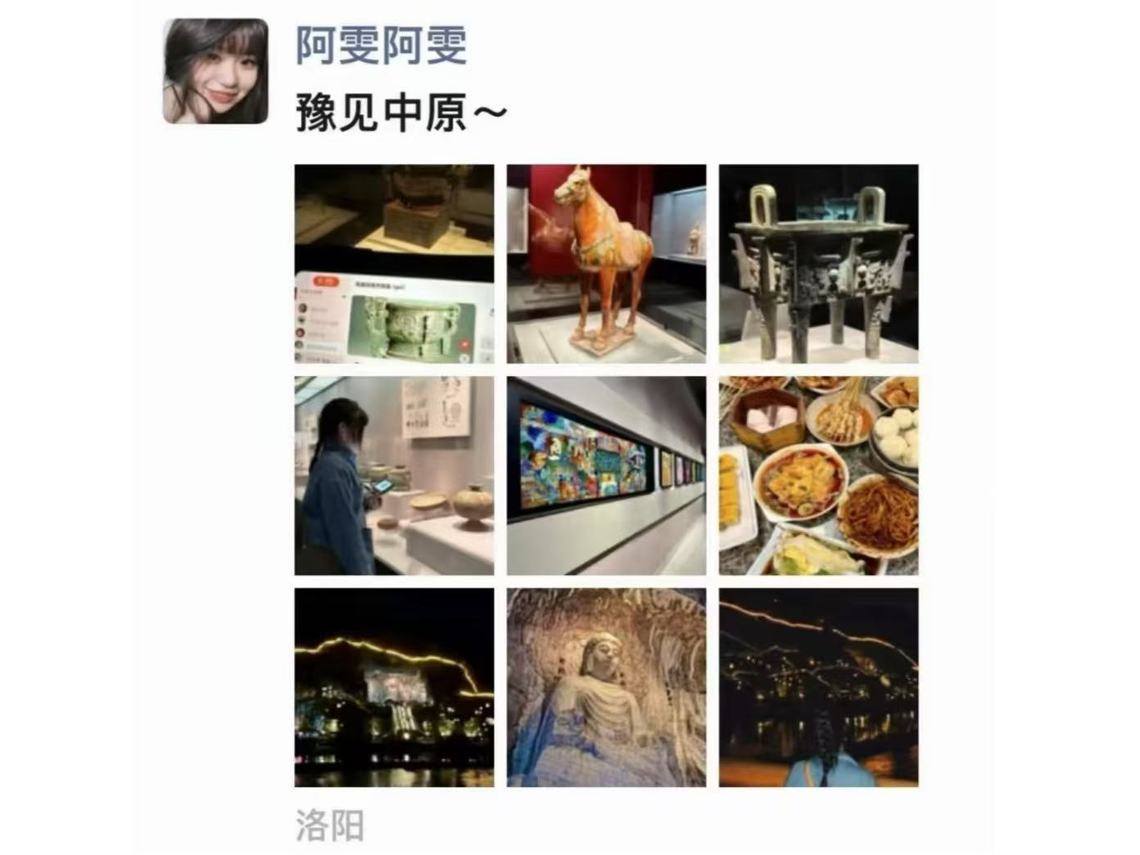The image size is (1140, 855).
Task: Open the photo of the phone screen showing a bronze vessel
Action: coord(394,263)
